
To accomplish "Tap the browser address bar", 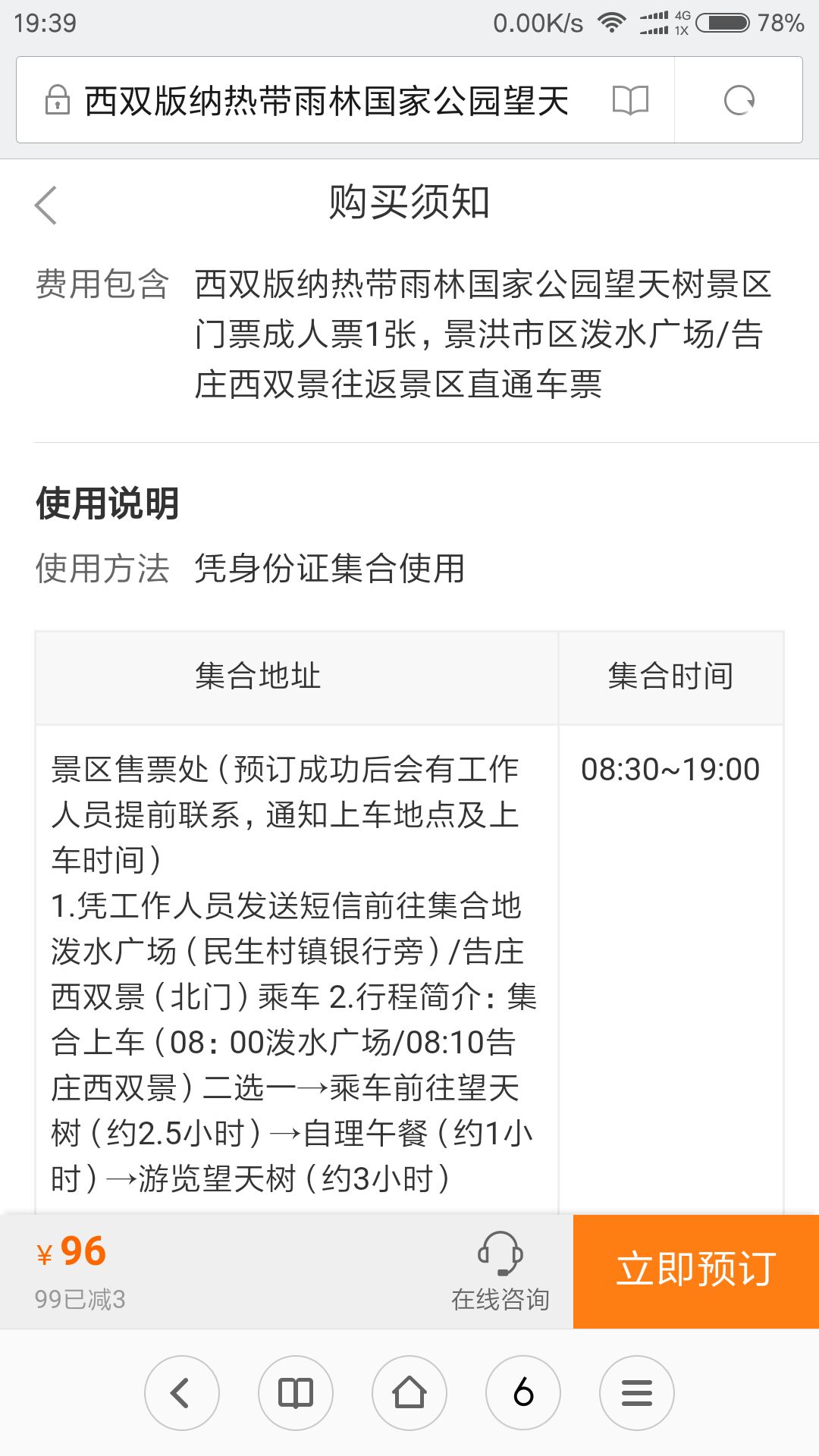I will point(326,100).
